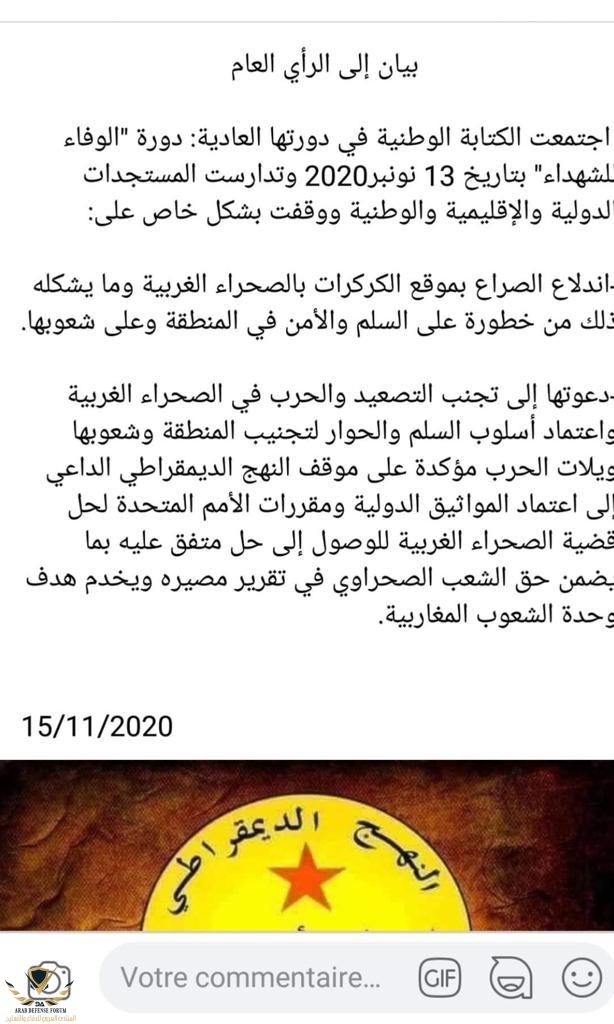This screenshot has height=1024, width=614.
Task: Open the emoji smiley picker
Action: point(580,977)
